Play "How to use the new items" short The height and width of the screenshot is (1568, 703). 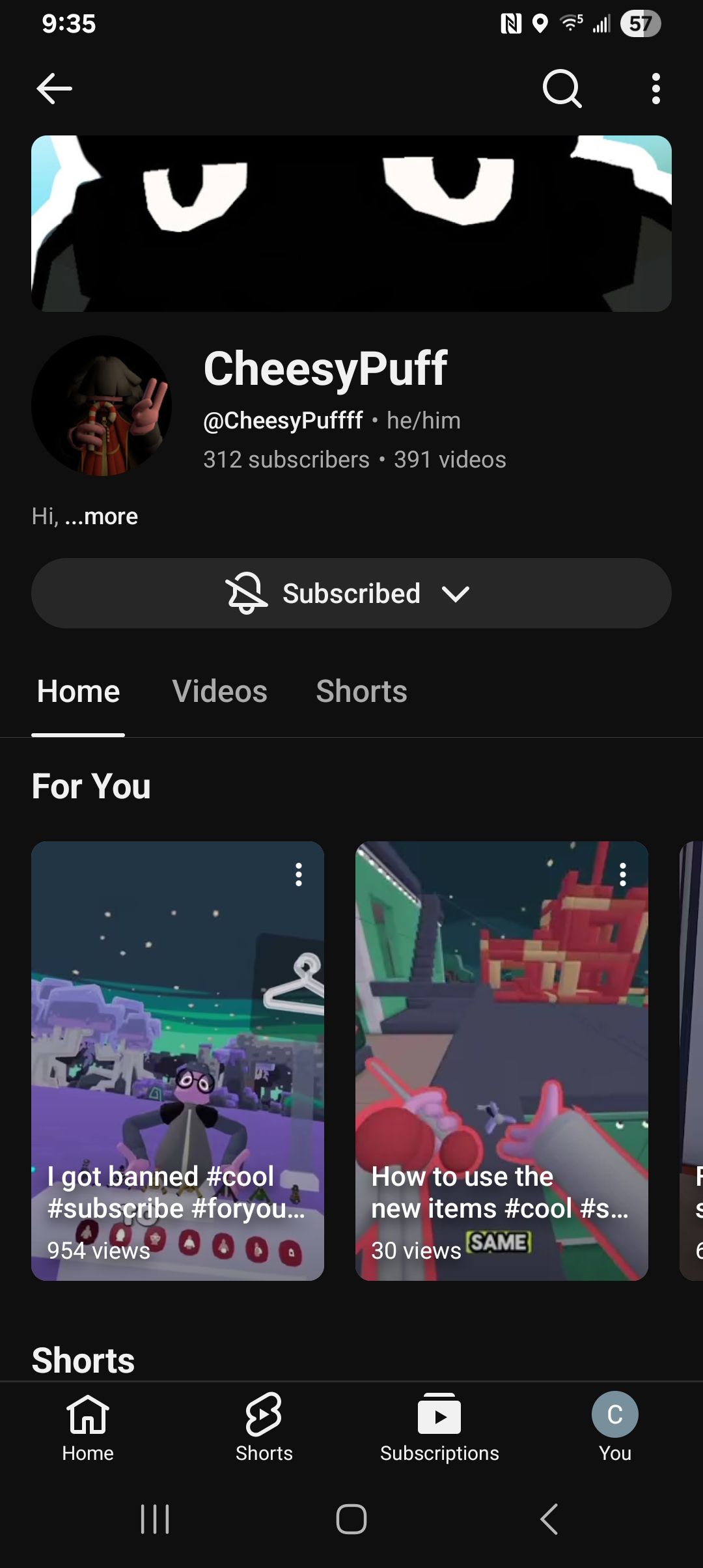point(502,1061)
